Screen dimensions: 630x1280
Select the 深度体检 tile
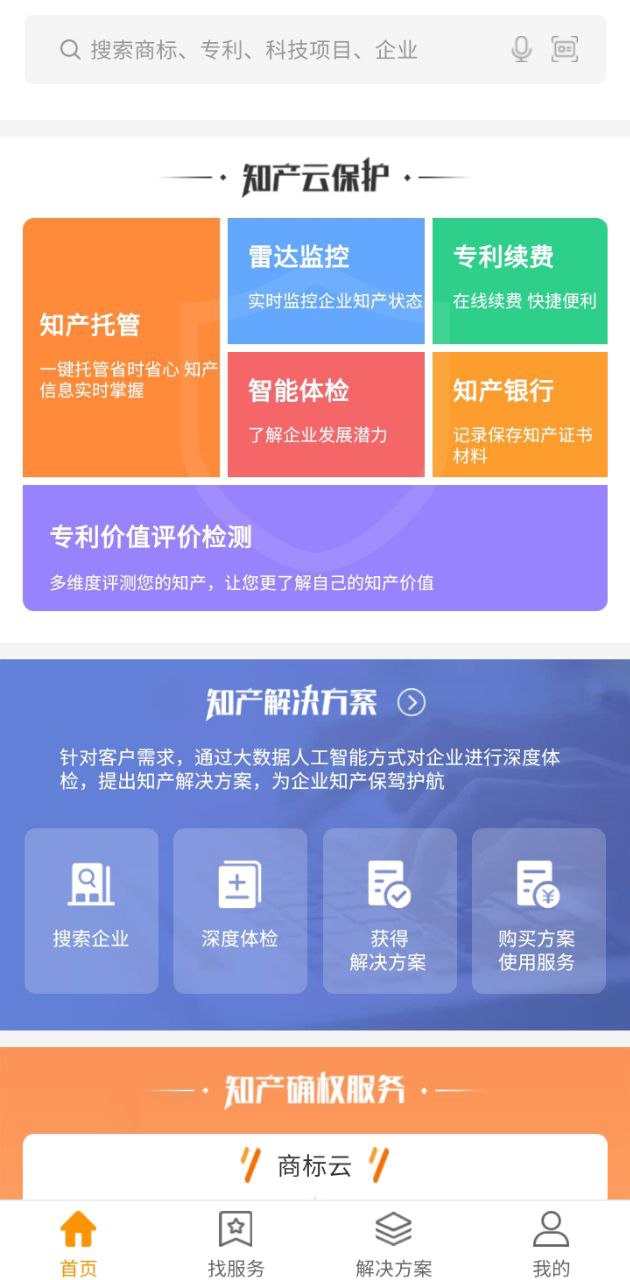240,911
